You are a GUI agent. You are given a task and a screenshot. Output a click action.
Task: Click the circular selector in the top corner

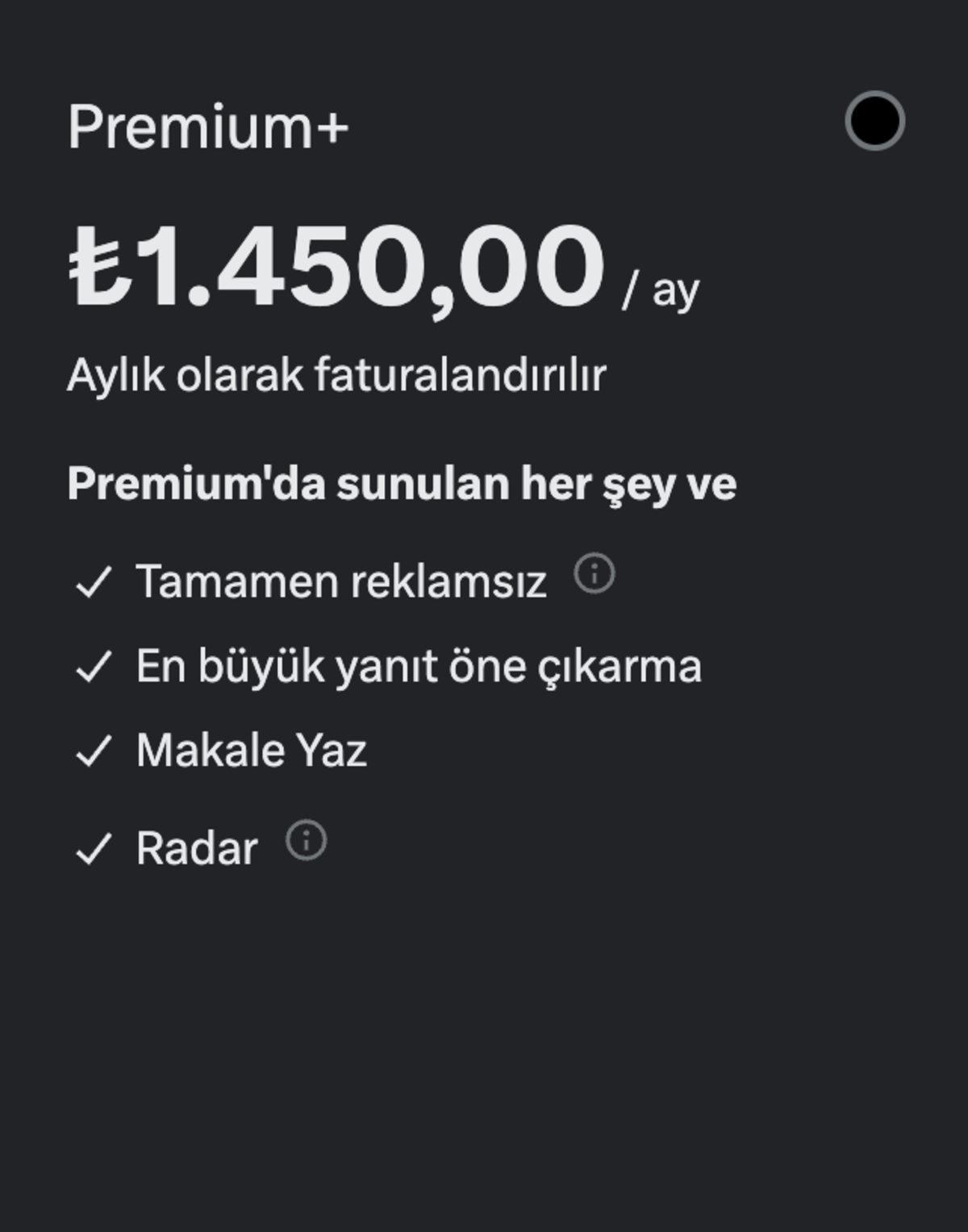pos(876,121)
